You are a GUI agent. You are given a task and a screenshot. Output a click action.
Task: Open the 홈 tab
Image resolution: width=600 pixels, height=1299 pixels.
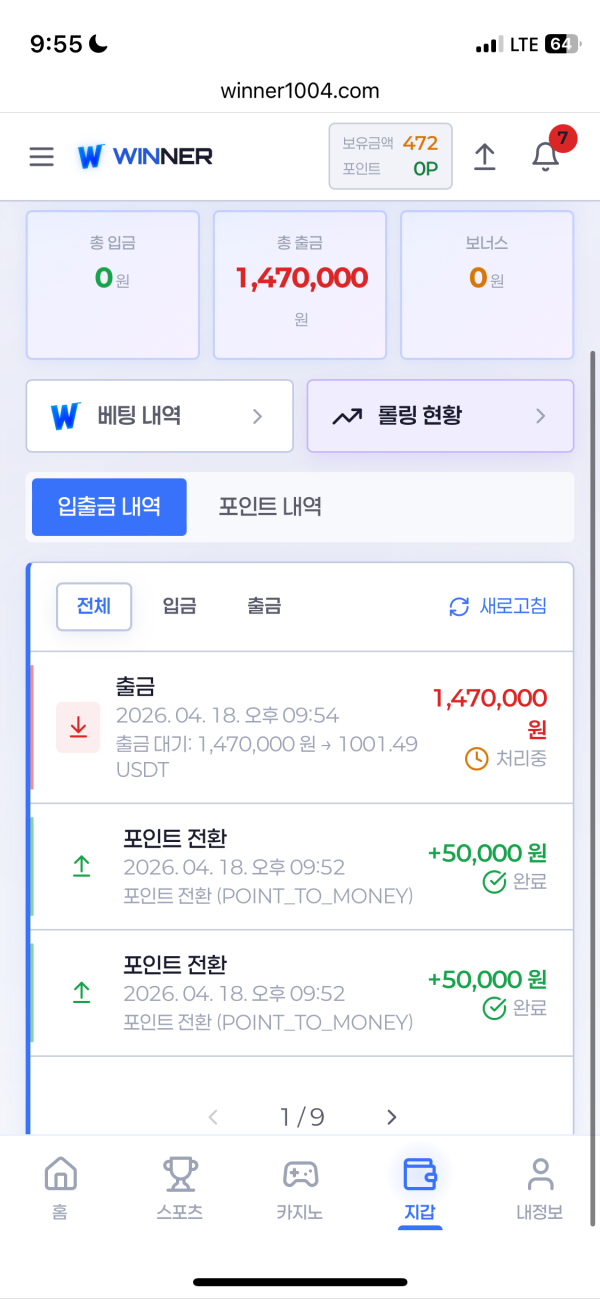pyautogui.click(x=60, y=1188)
